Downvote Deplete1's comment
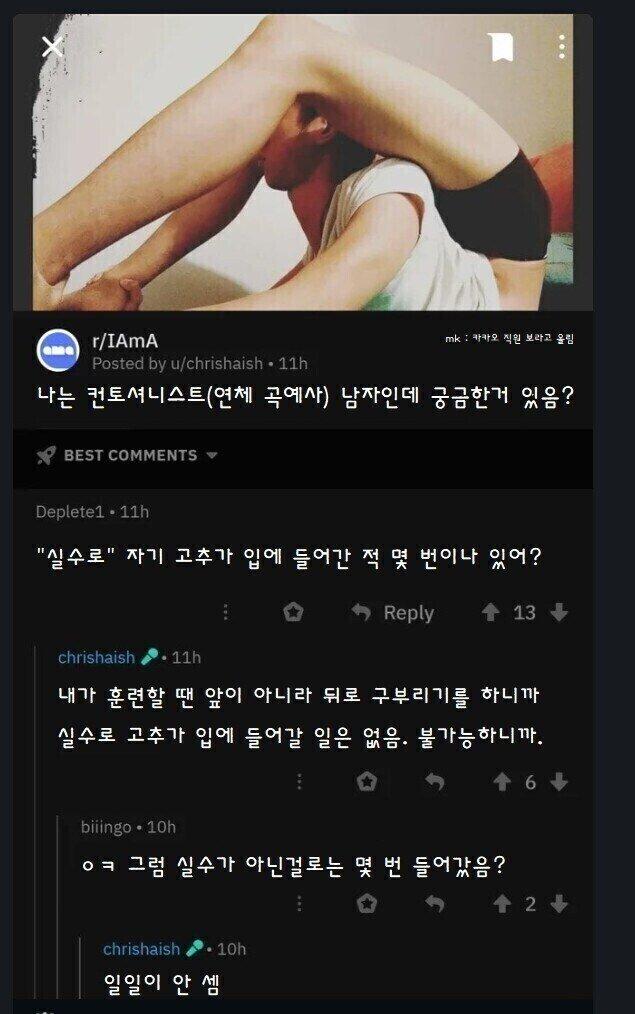The image size is (635, 1014). pos(560,612)
